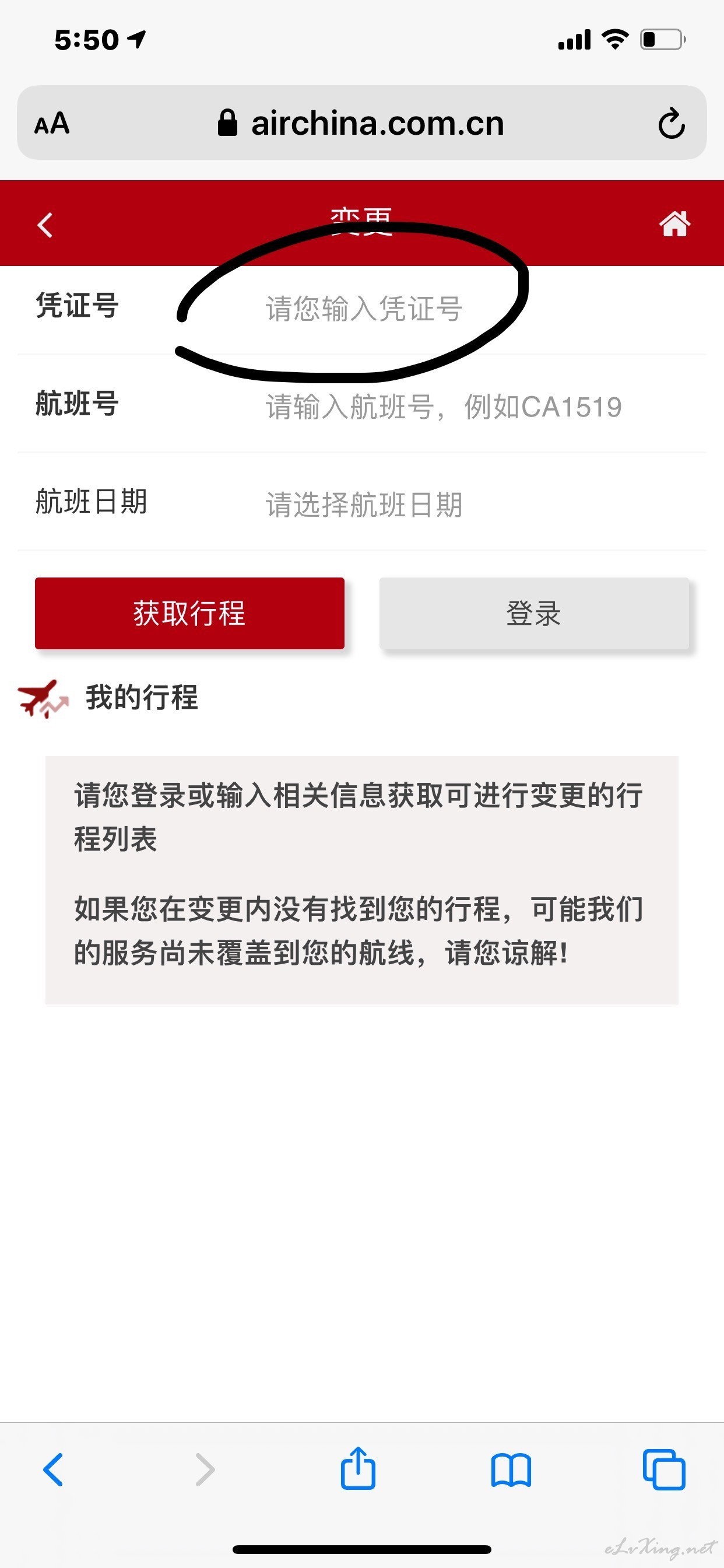Tap the grey 登录 button
Screen dimensions: 724x1568
(x=533, y=613)
